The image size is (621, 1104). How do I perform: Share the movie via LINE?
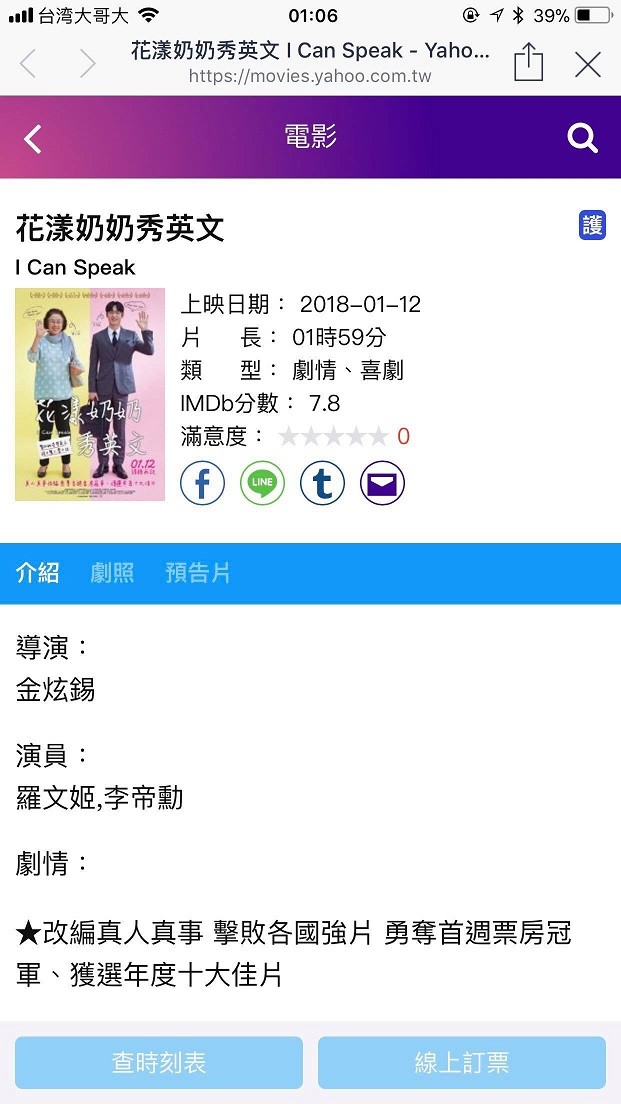pyautogui.click(x=262, y=484)
